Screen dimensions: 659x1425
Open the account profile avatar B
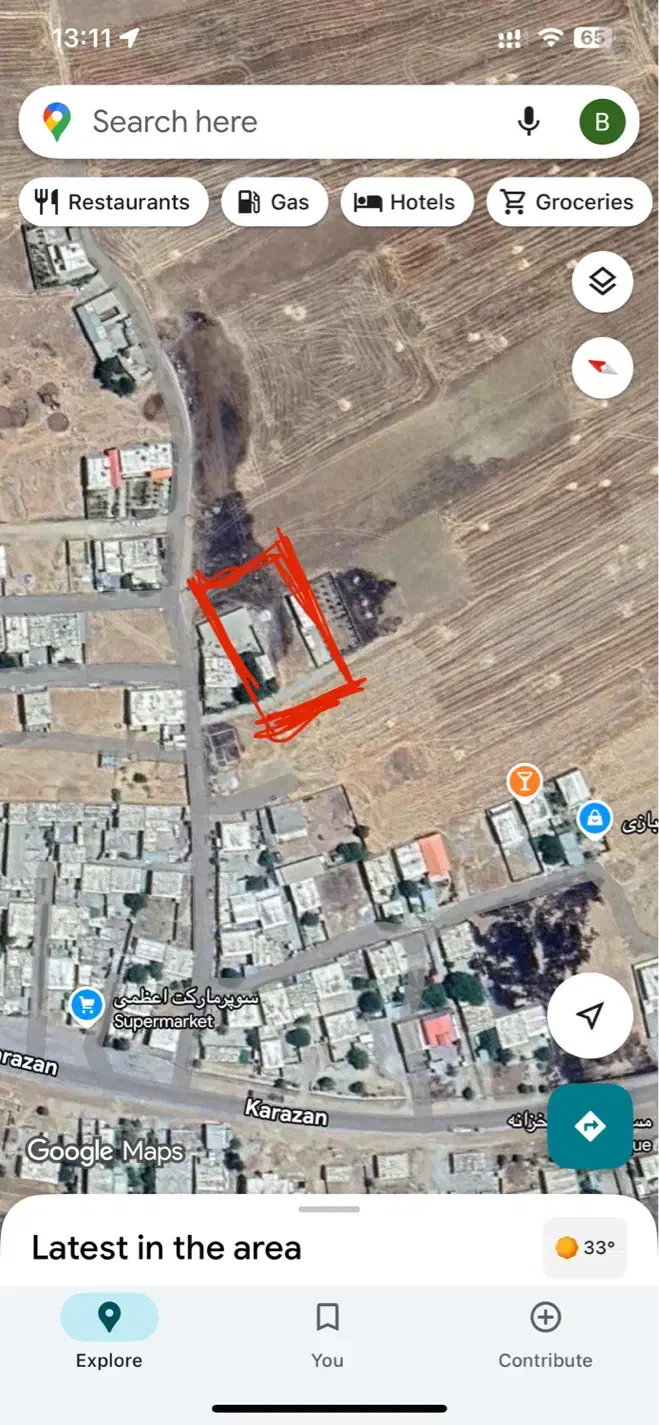coord(602,122)
